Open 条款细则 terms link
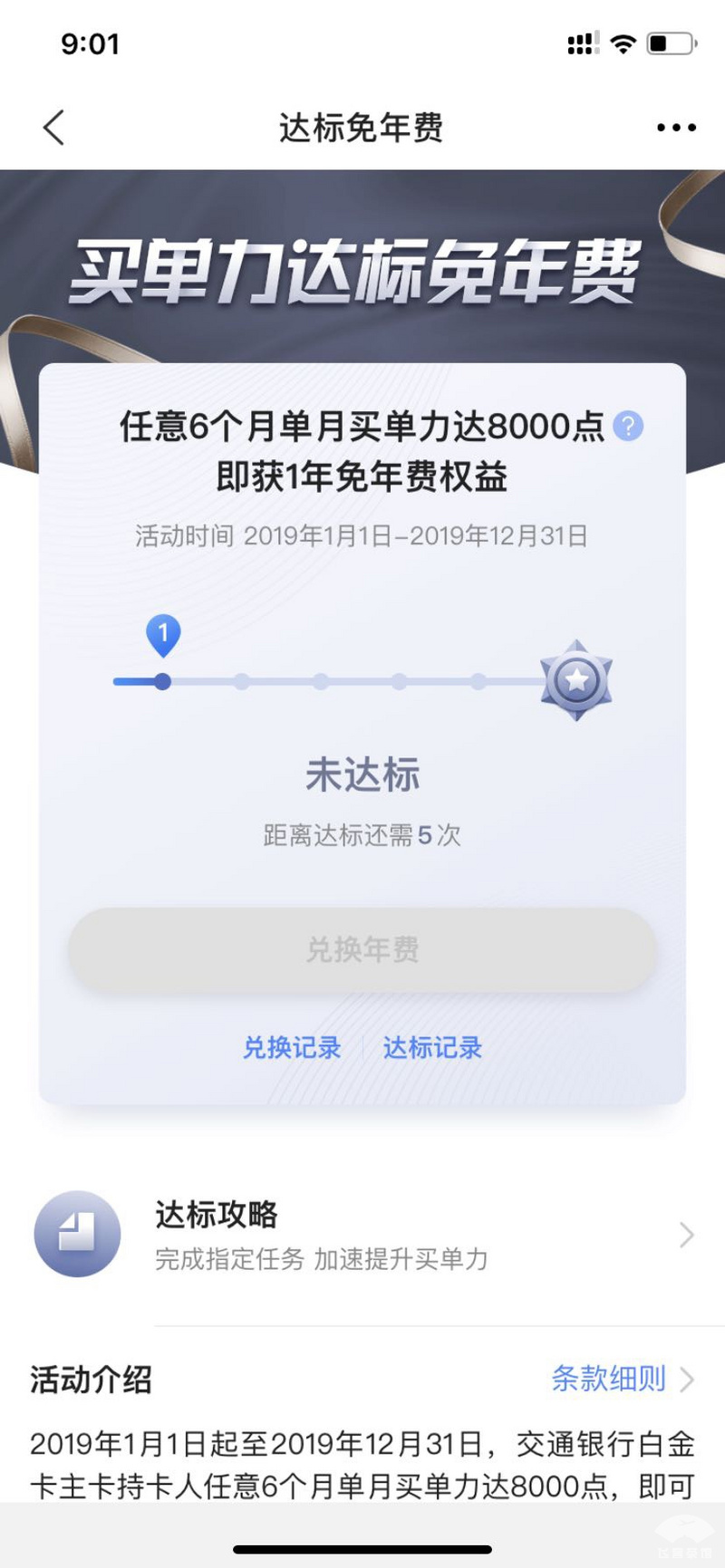 pos(609,1380)
